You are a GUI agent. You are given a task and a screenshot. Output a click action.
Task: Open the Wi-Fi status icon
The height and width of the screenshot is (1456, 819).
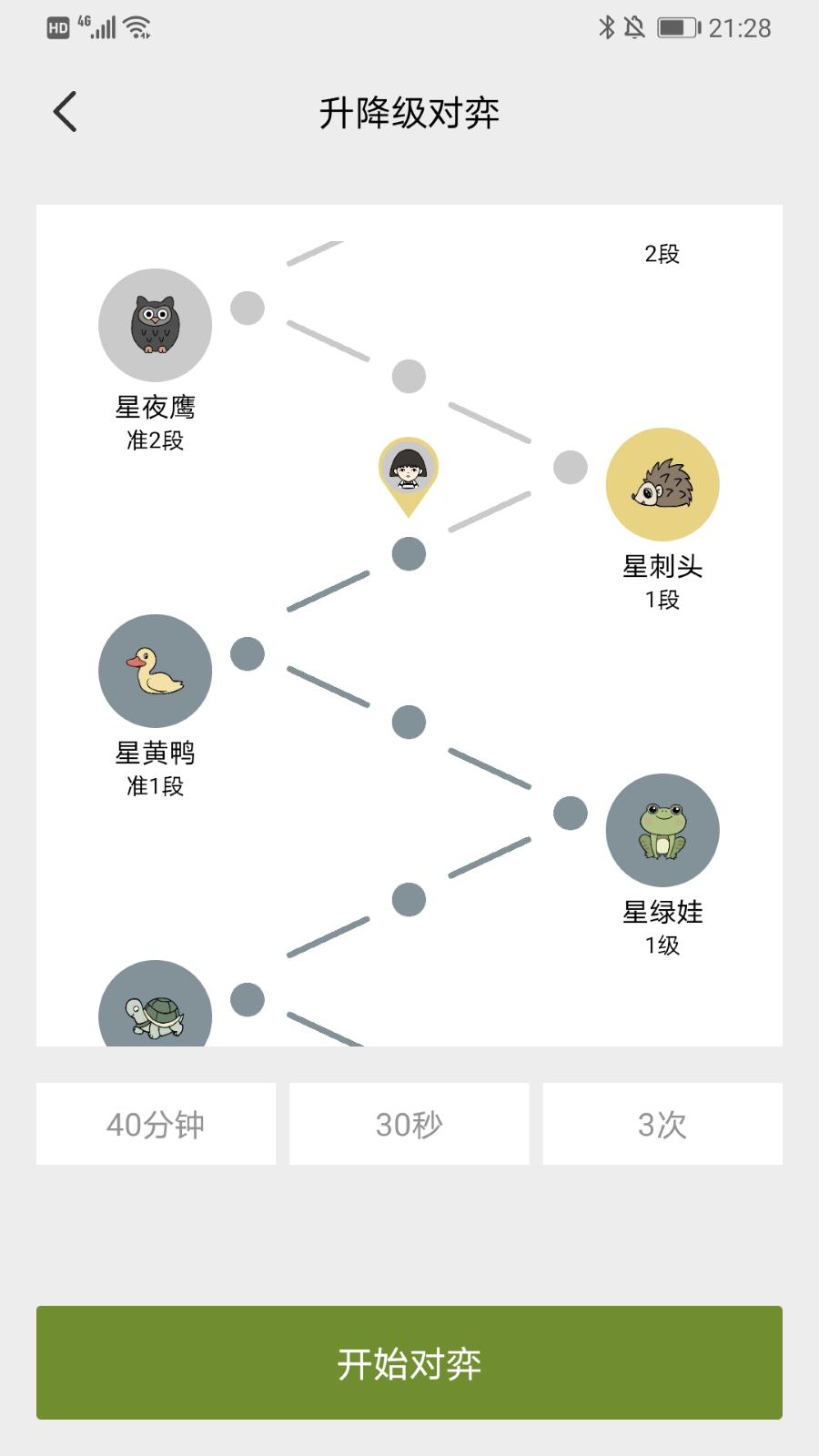[x=135, y=26]
